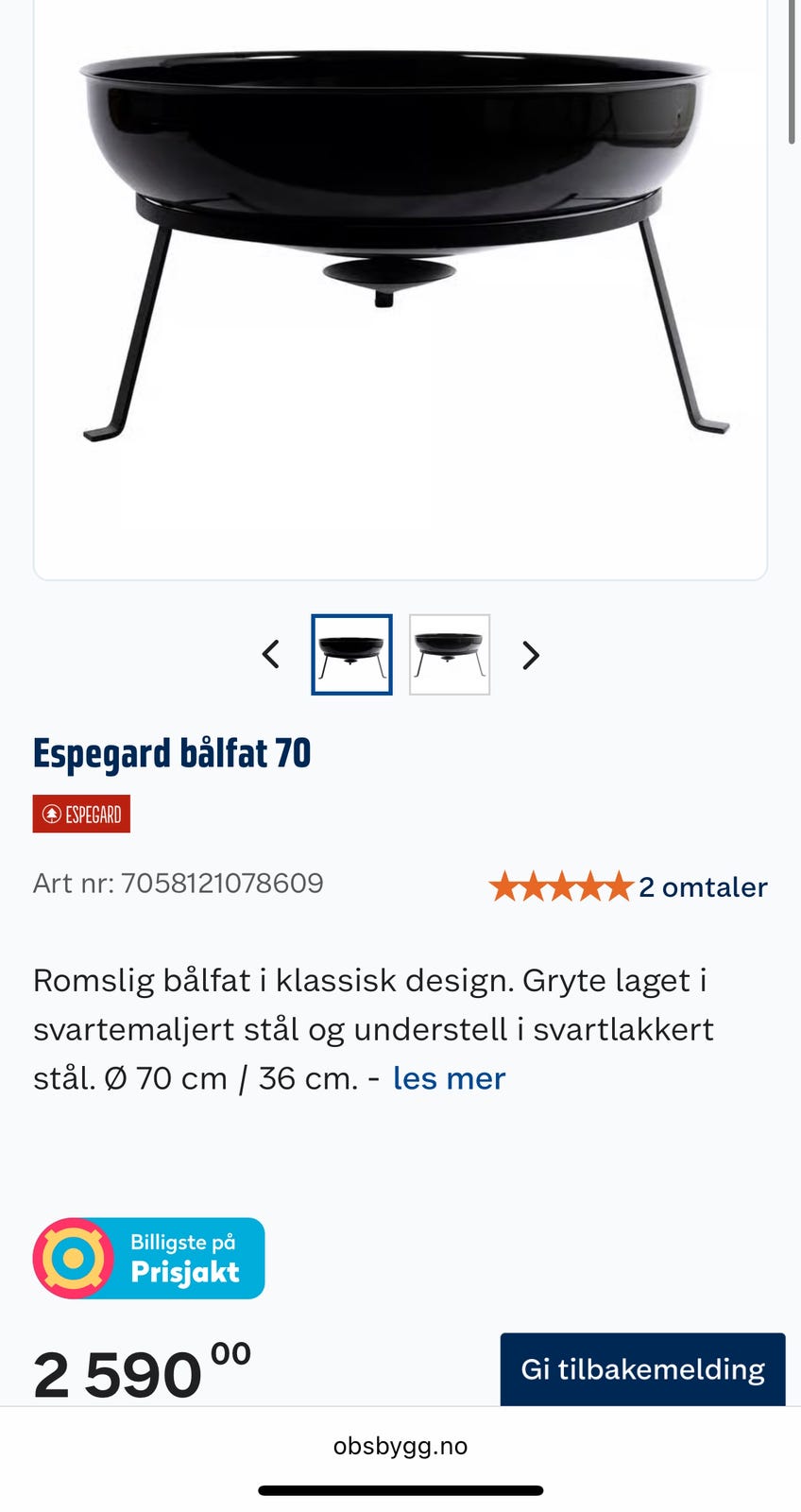
Task: Select the second product thumbnail
Action: [449, 654]
